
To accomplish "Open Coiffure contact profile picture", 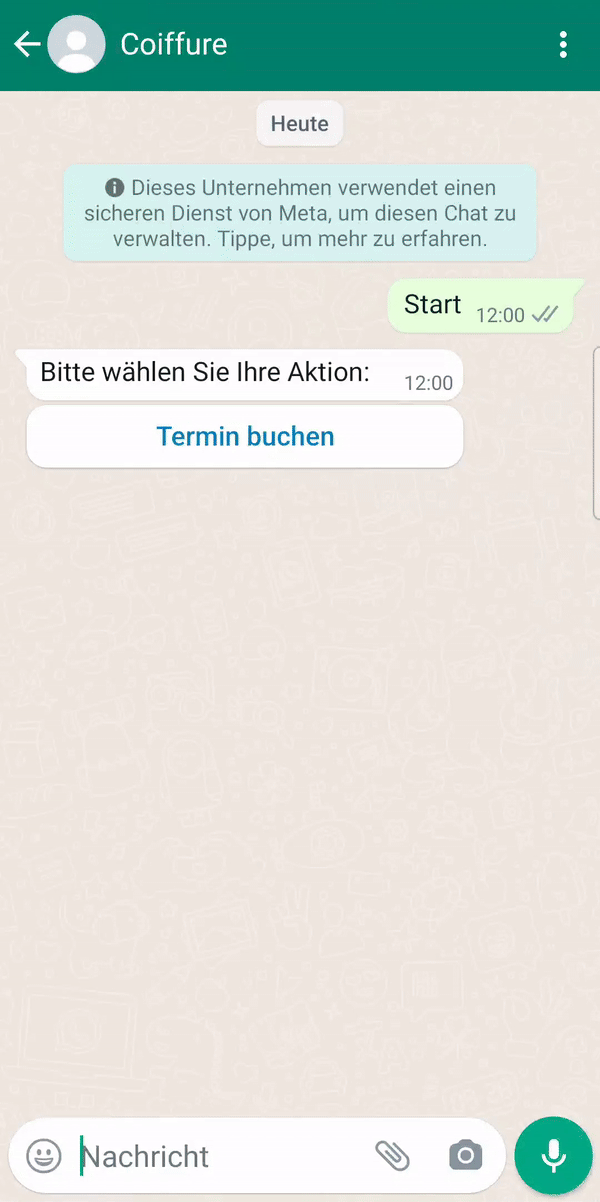I will coord(76,45).
